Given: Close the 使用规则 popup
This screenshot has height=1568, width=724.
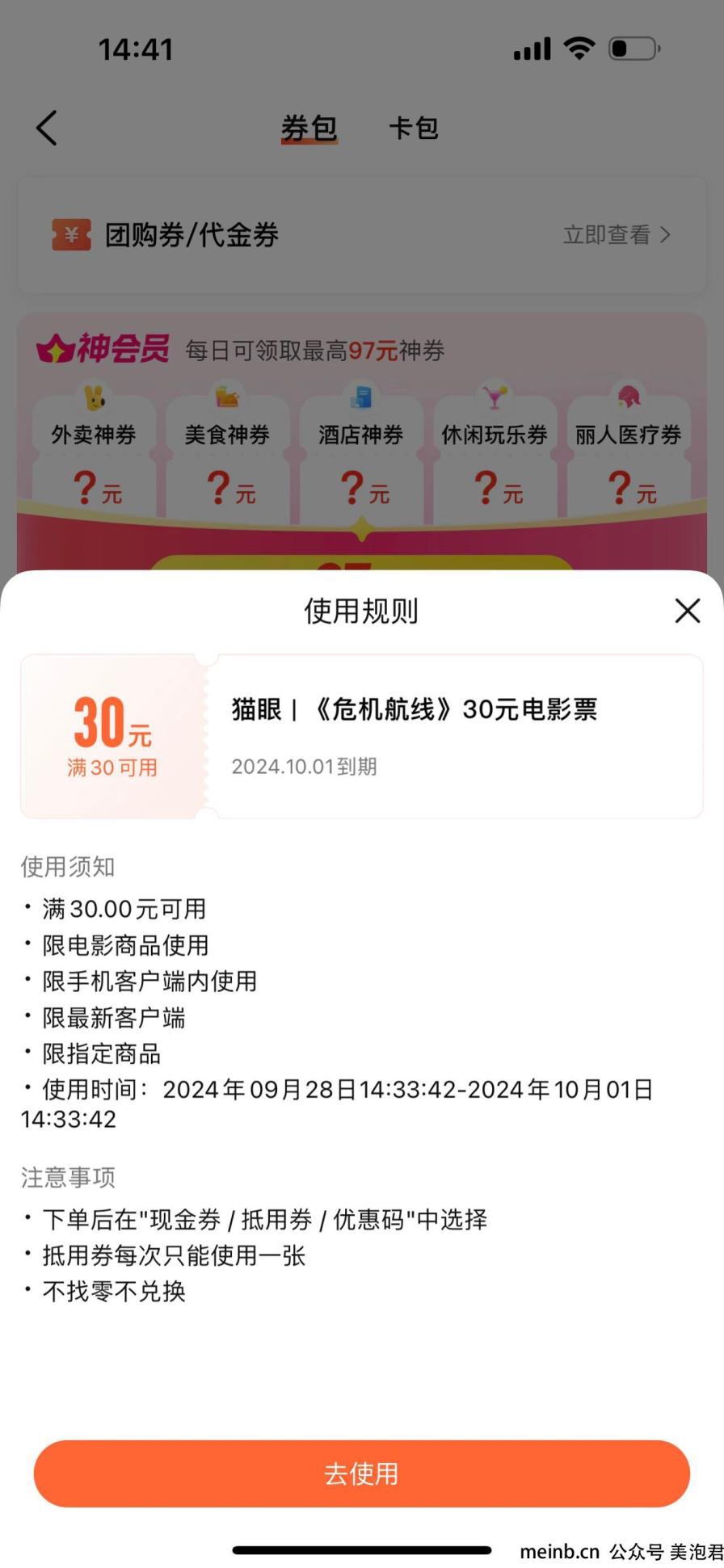Looking at the screenshot, I should (687, 611).
